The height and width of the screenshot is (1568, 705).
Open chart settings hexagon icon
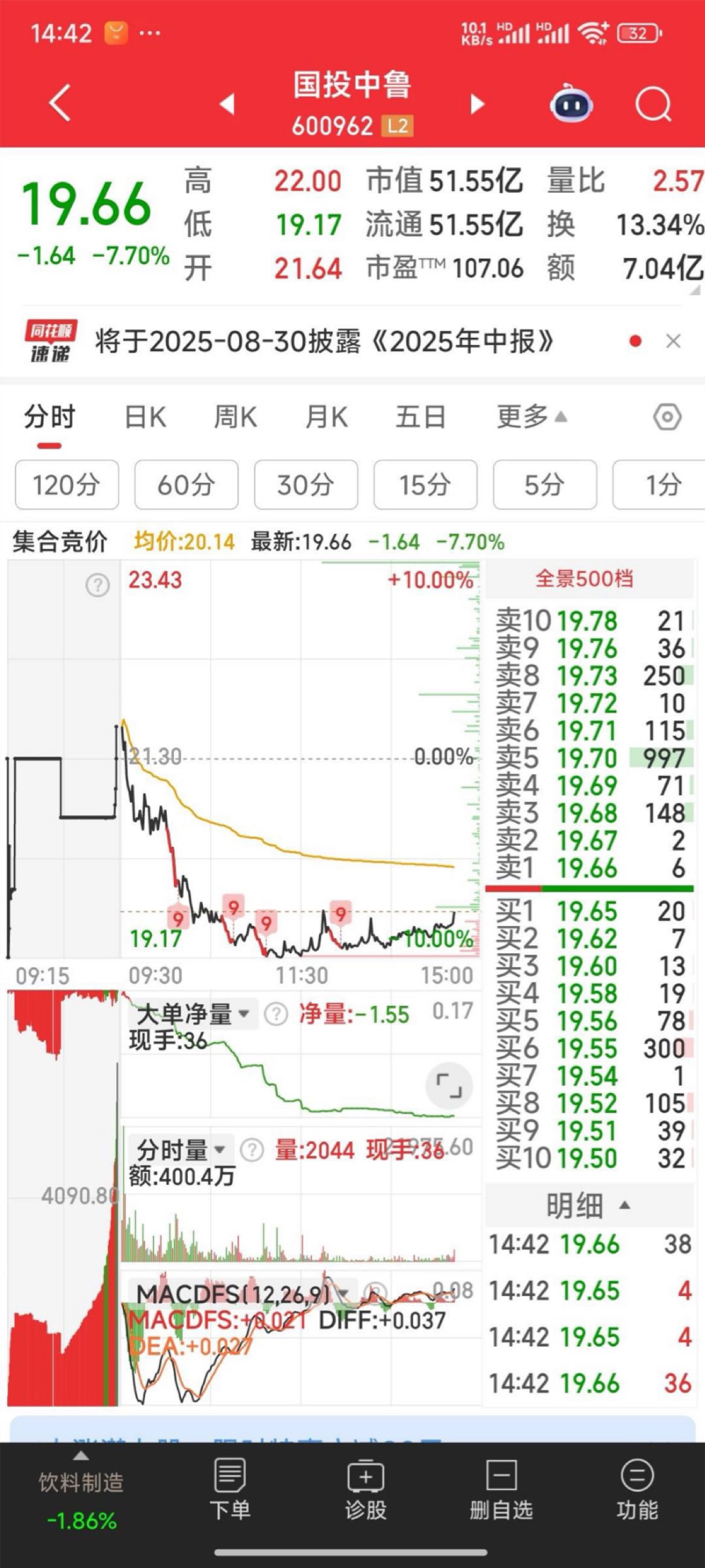pos(668,417)
